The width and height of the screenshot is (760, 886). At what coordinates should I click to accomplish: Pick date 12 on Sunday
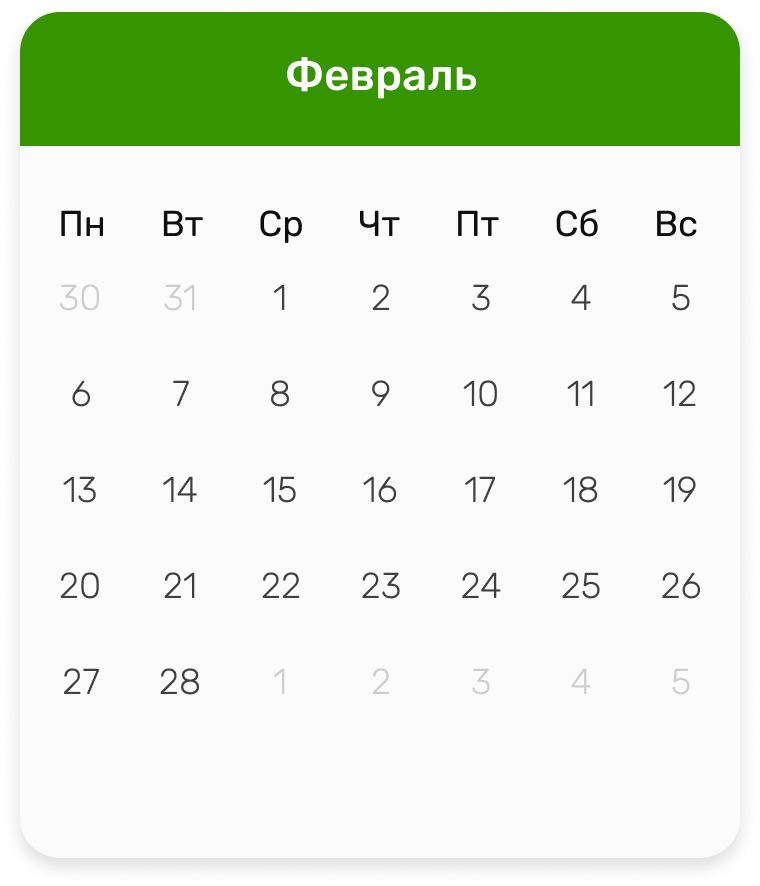coord(680,394)
